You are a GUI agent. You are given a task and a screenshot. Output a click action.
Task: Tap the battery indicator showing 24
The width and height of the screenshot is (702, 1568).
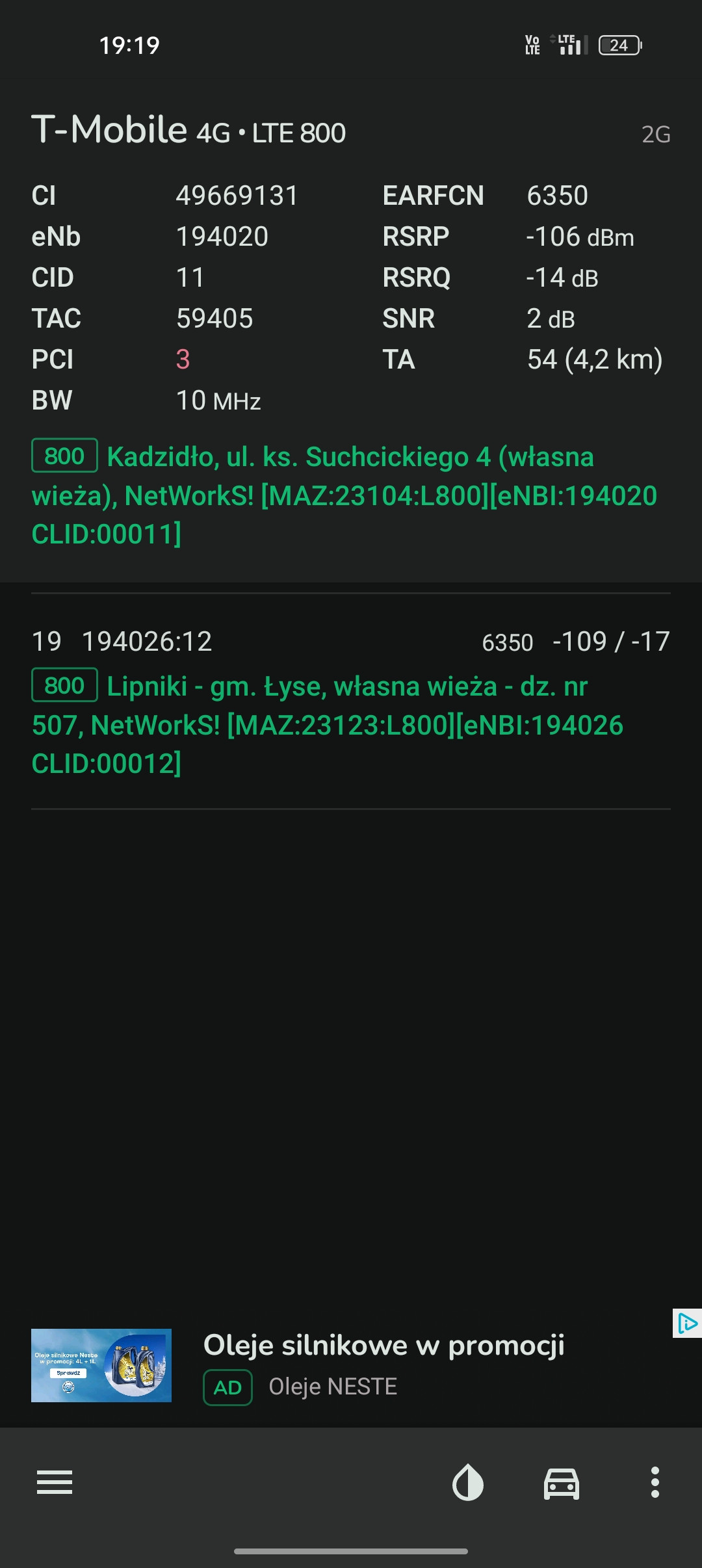point(619,46)
